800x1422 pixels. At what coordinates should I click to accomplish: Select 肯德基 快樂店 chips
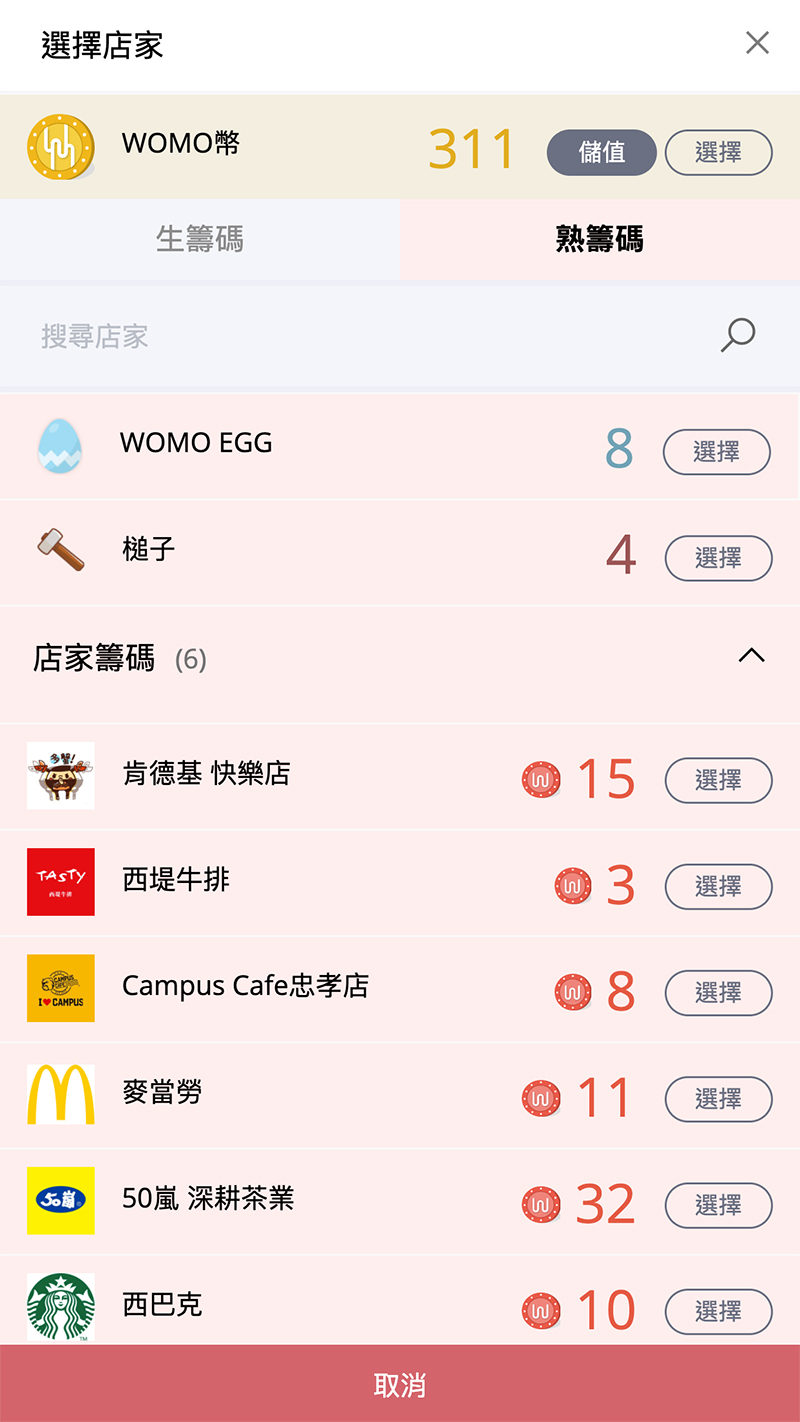(x=718, y=780)
